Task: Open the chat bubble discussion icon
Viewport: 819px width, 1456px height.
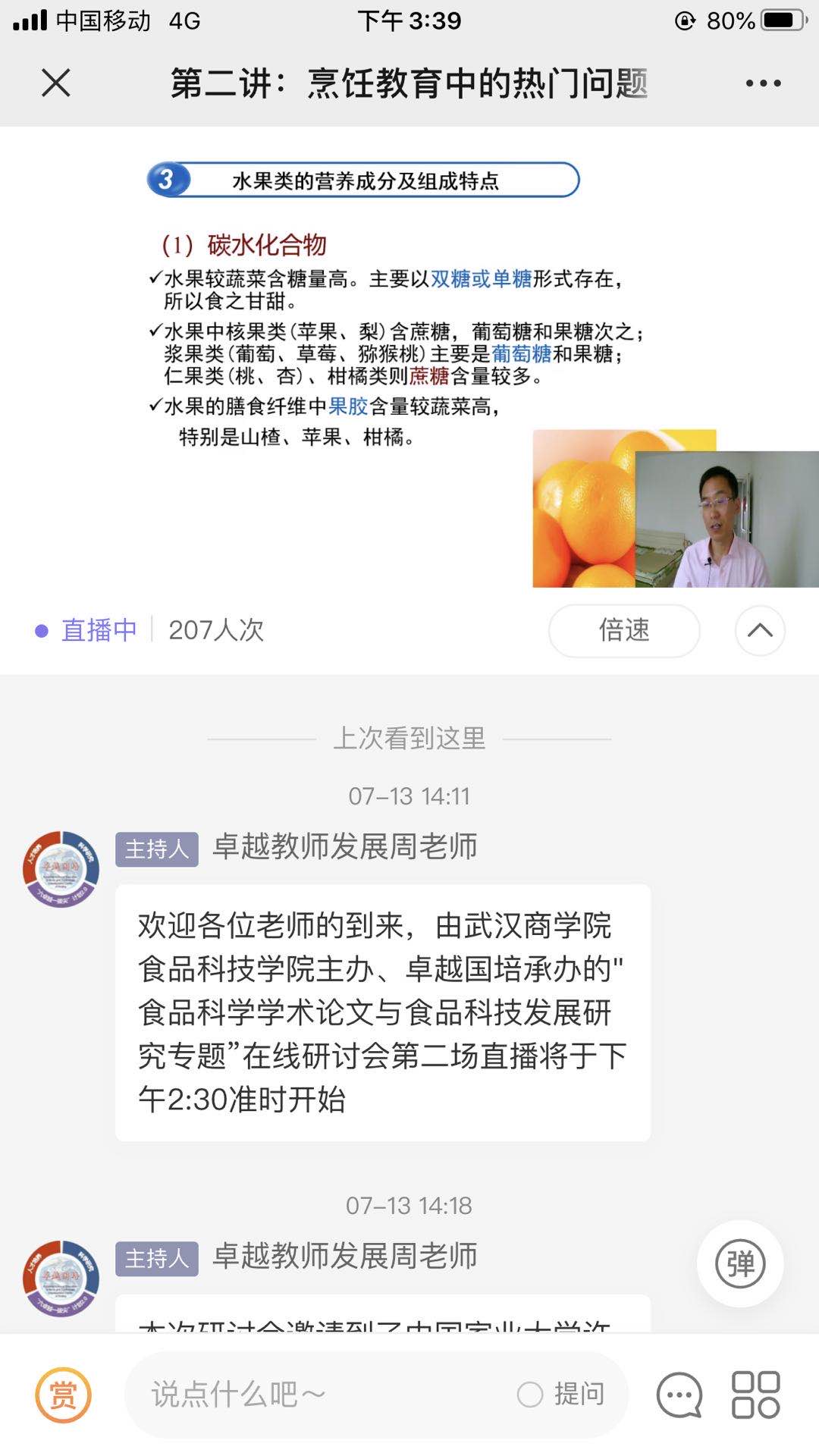Action: click(679, 1395)
